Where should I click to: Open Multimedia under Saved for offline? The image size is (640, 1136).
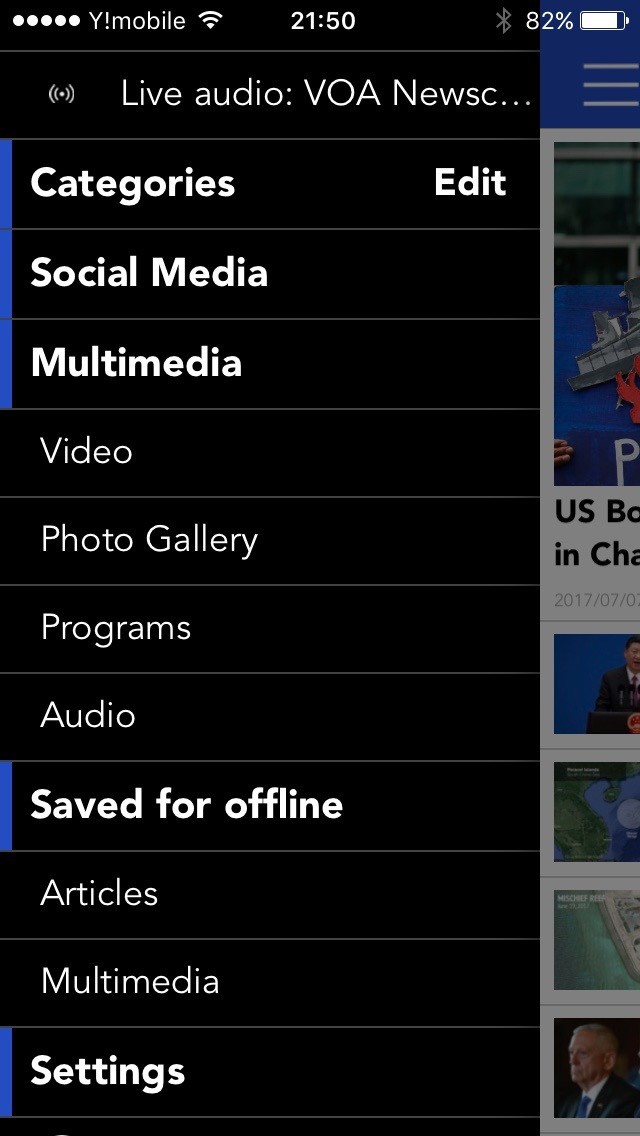click(130, 982)
